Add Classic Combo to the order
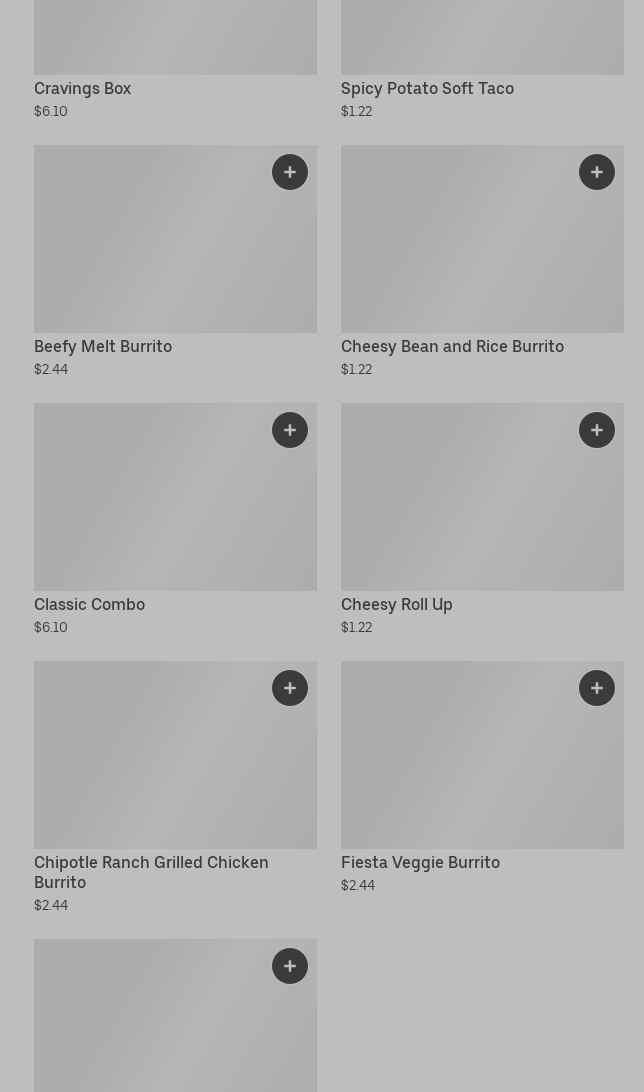This screenshot has height=1092, width=644. [x=290, y=430]
